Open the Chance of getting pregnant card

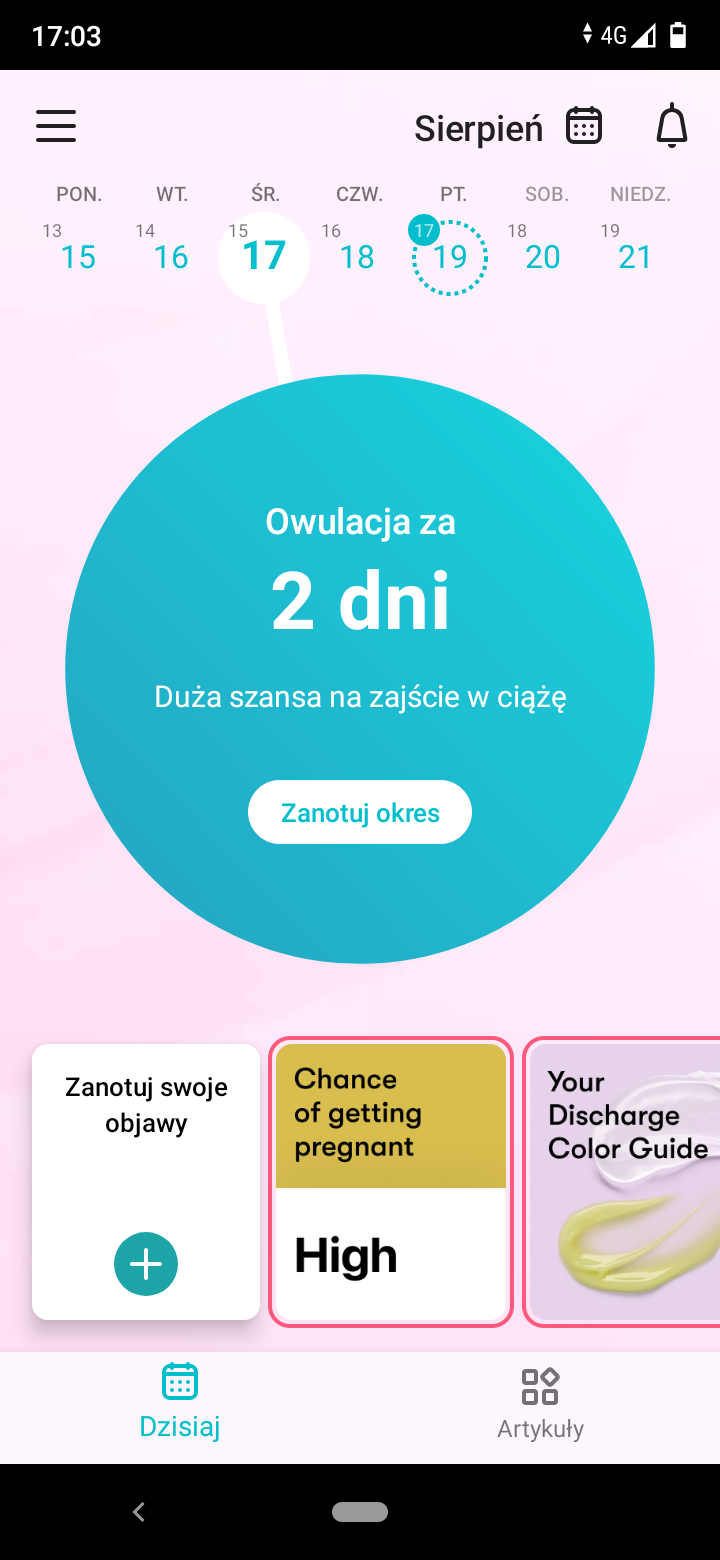(x=391, y=1182)
